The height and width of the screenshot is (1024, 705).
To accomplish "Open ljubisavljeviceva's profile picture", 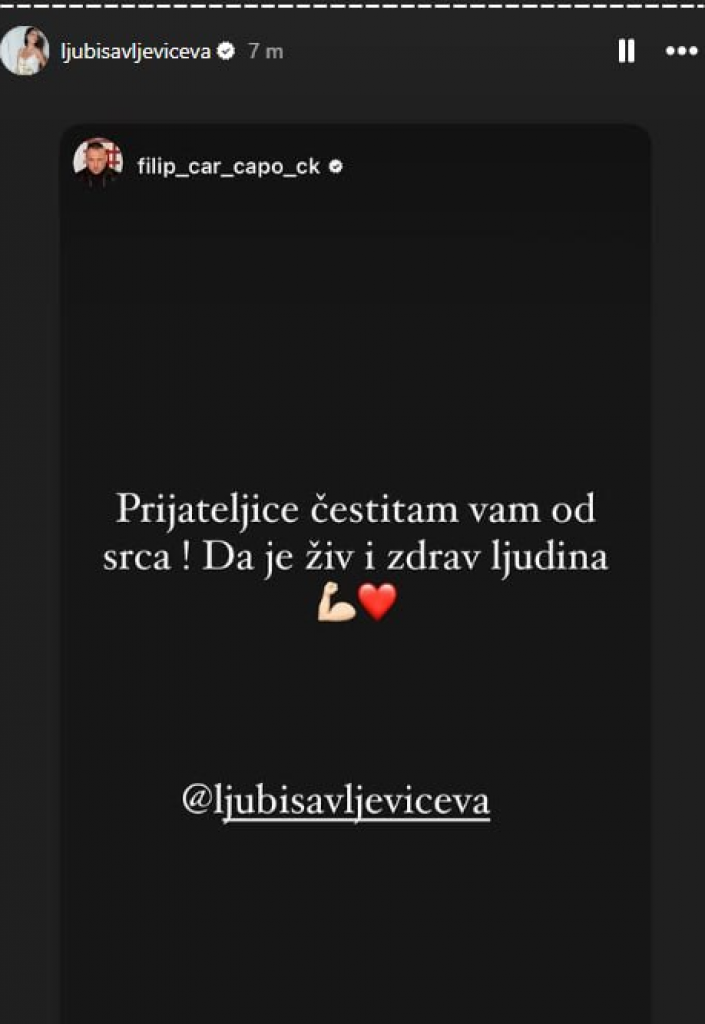I will click(24, 51).
